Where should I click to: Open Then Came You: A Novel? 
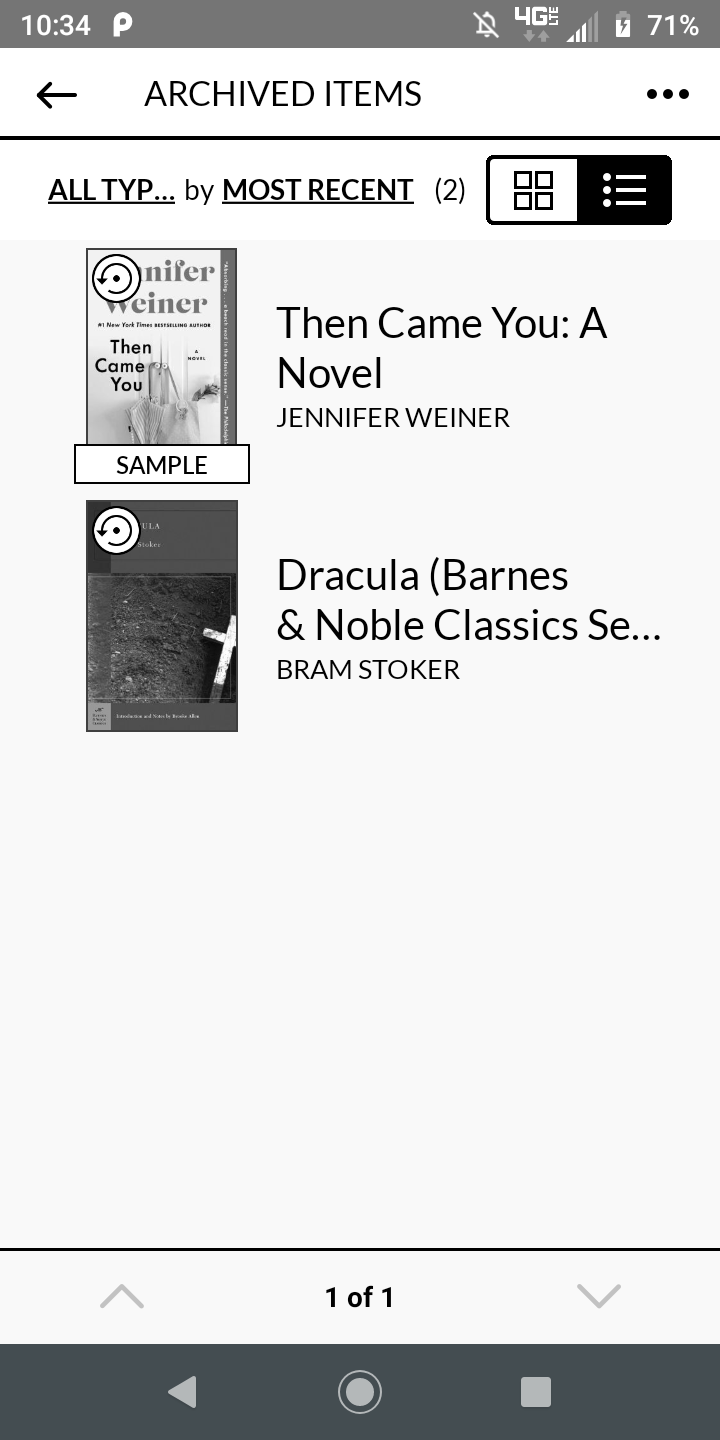(441, 348)
